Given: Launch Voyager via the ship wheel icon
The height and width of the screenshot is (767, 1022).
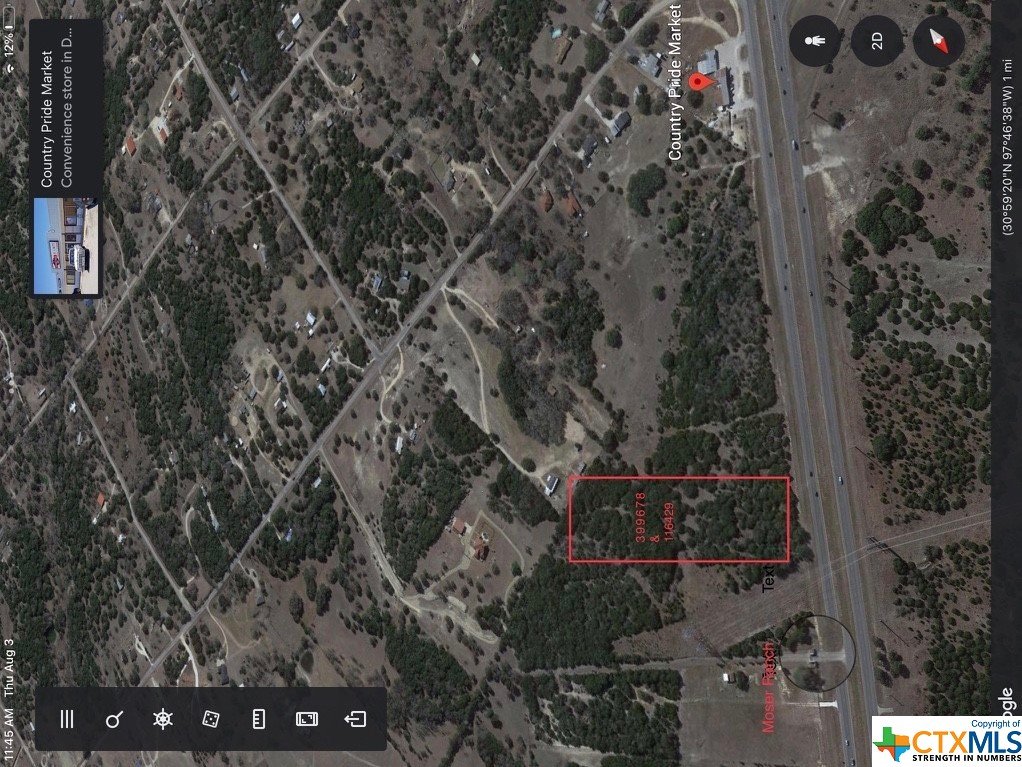Looking at the screenshot, I should click(x=162, y=718).
